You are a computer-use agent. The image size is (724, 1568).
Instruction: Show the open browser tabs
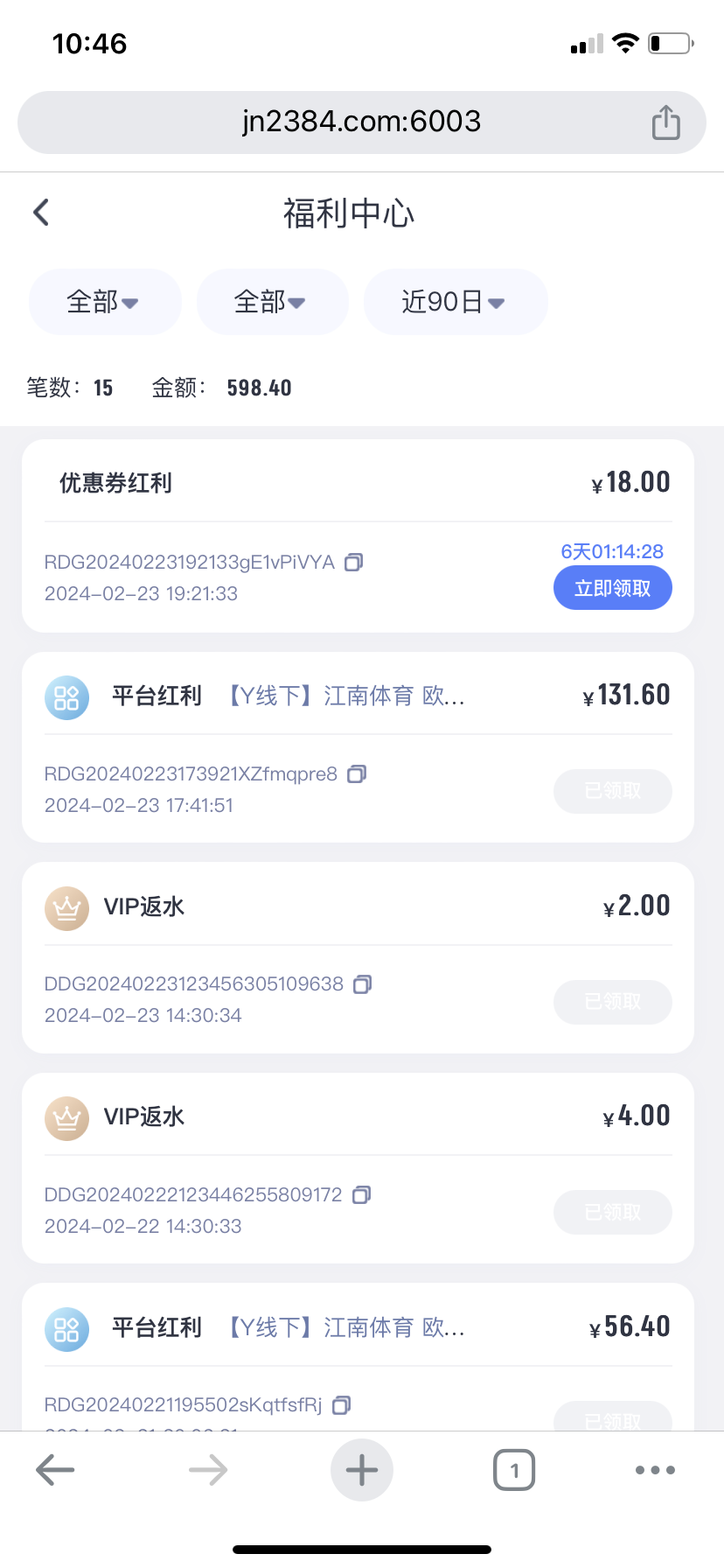[x=514, y=1470]
